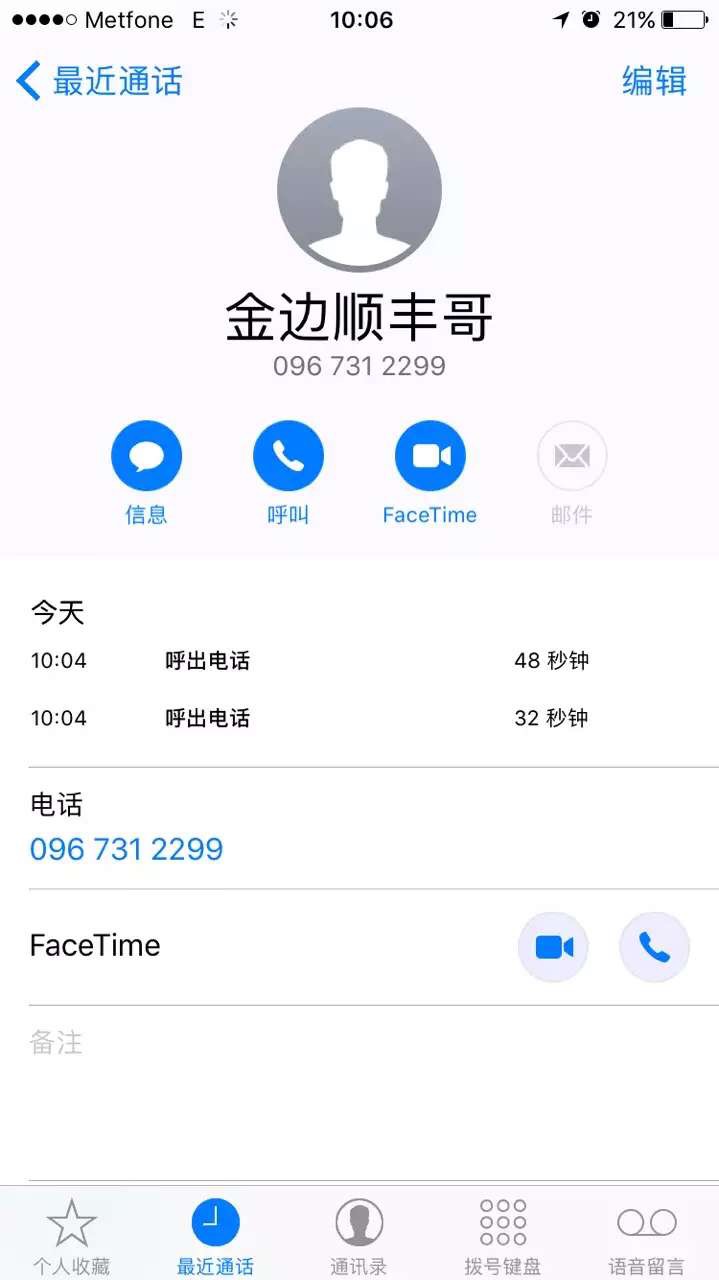Viewport: 719px width, 1280px height.
Task: Switch to 个人收藏 tab
Action: click(71, 1236)
